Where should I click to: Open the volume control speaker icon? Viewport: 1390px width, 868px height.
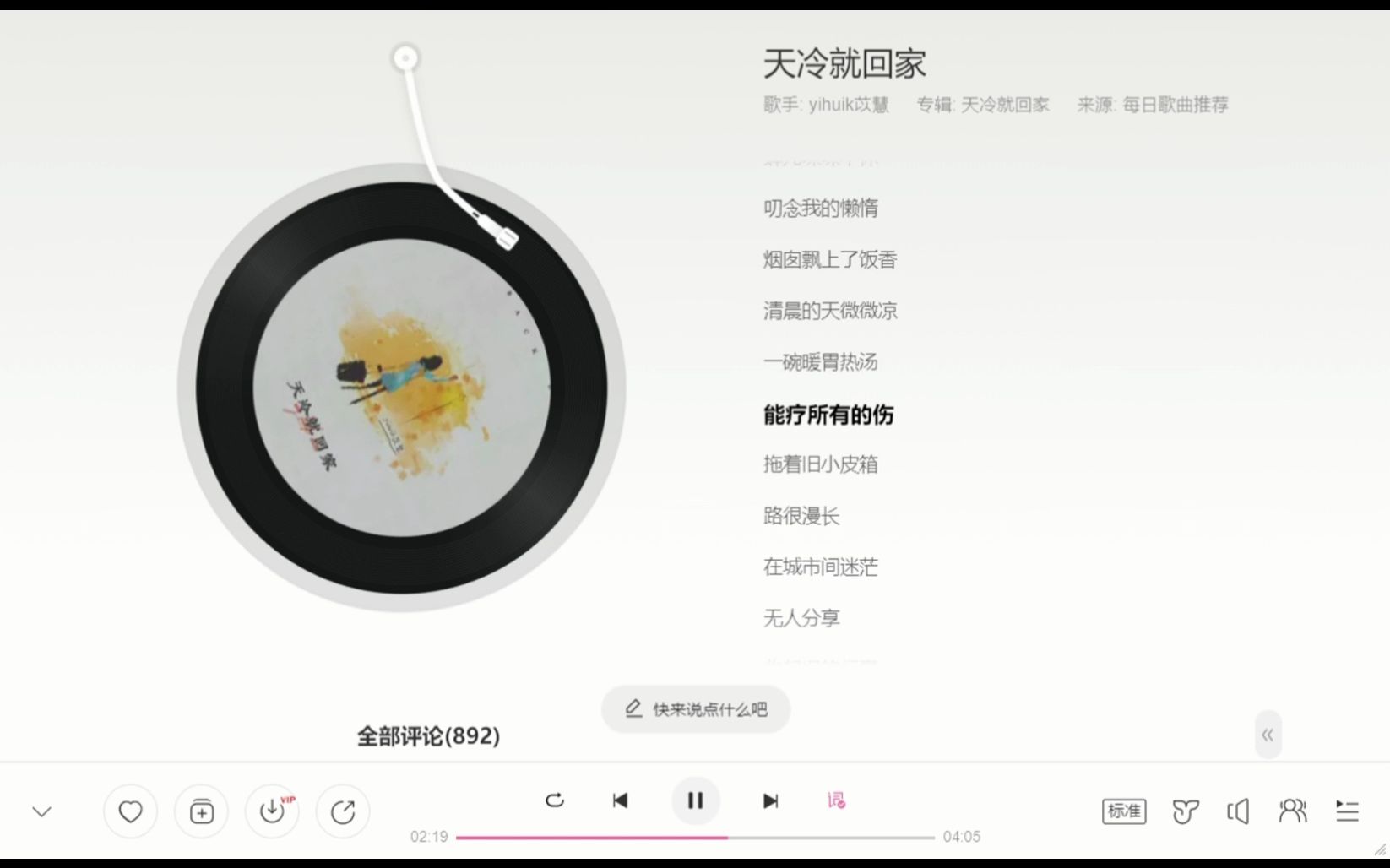pyautogui.click(x=1238, y=811)
